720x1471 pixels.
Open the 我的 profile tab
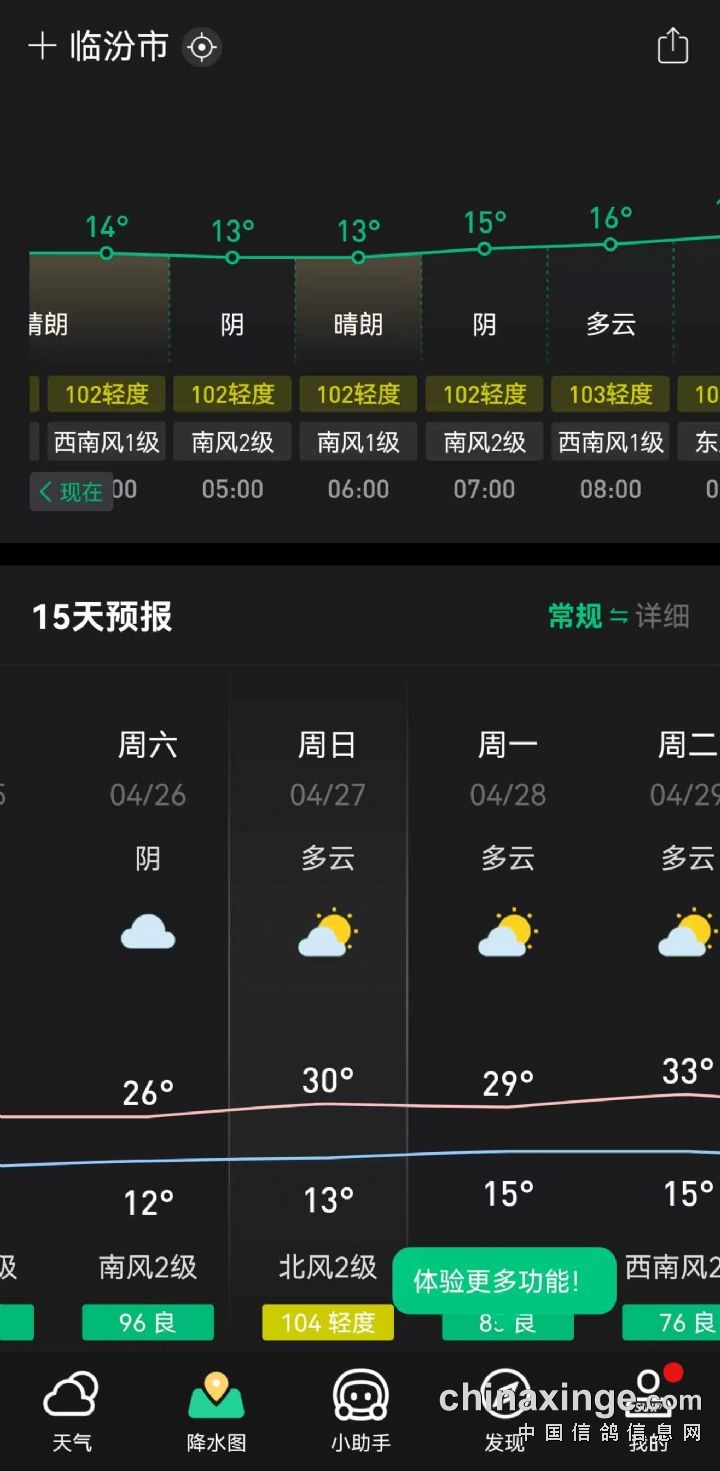[649, 1412]
